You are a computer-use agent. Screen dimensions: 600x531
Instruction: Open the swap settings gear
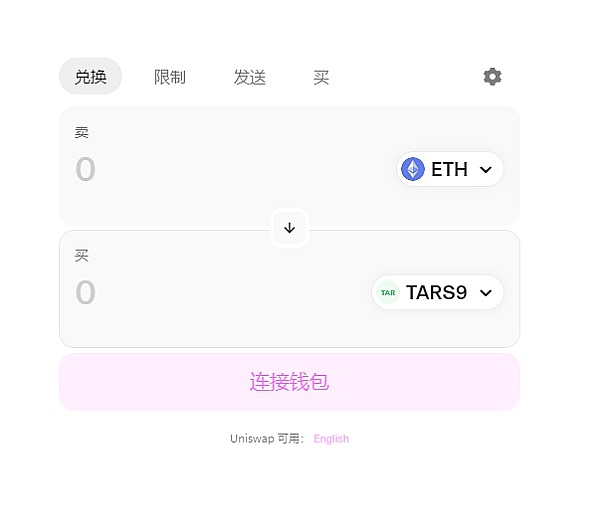point(492,77)
